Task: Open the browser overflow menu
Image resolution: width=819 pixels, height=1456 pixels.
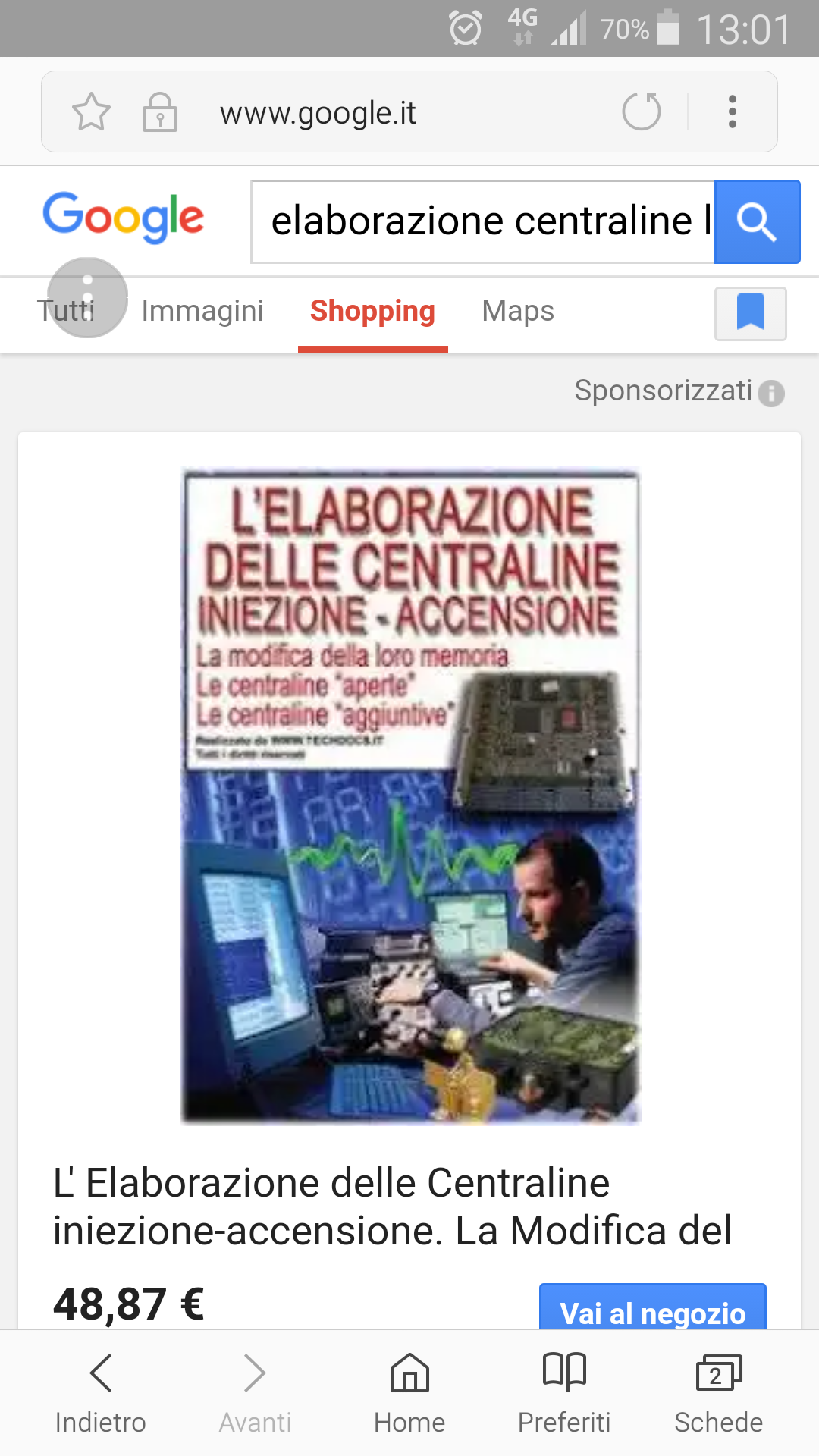Action: tap(732, 111)
